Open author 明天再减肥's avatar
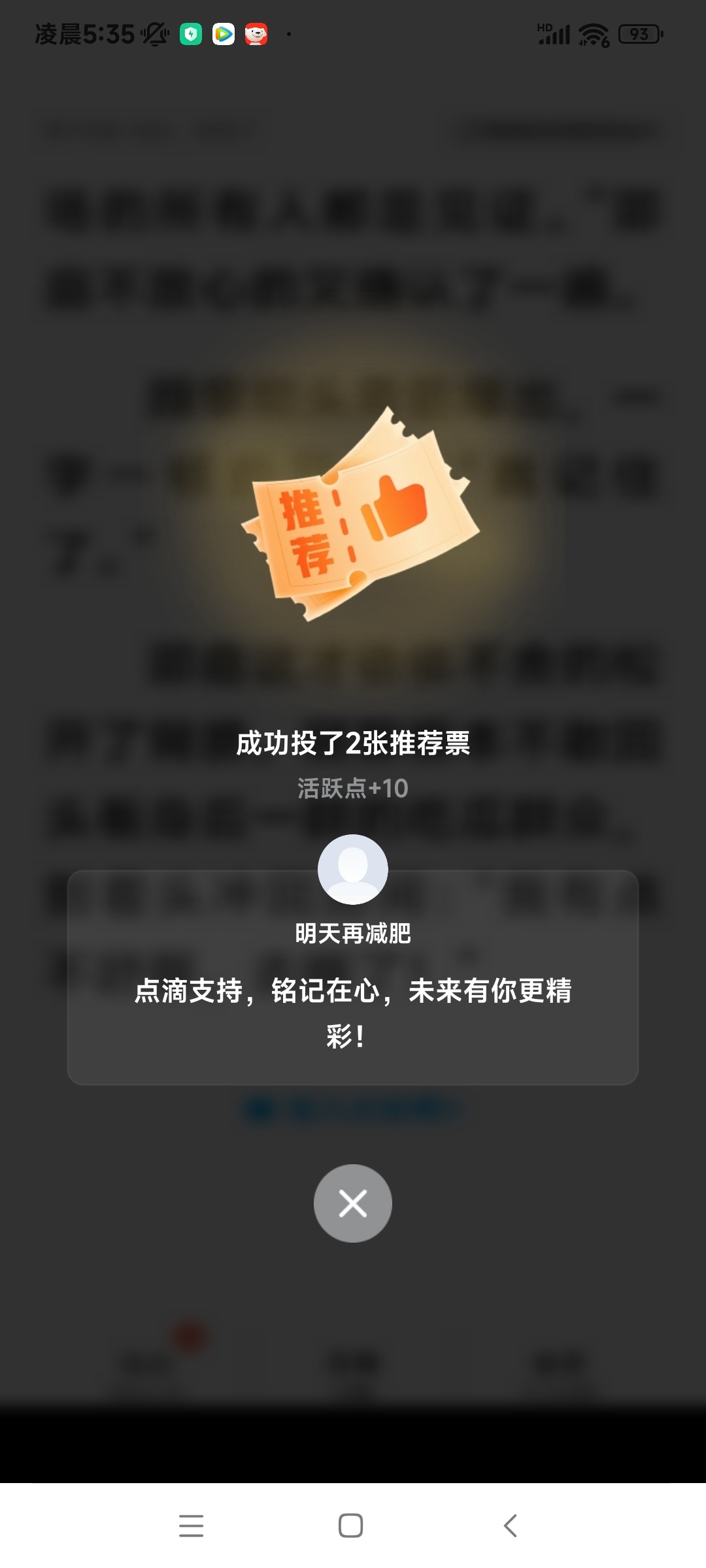The image size is (706, 1568). click(x=352, y=869)
